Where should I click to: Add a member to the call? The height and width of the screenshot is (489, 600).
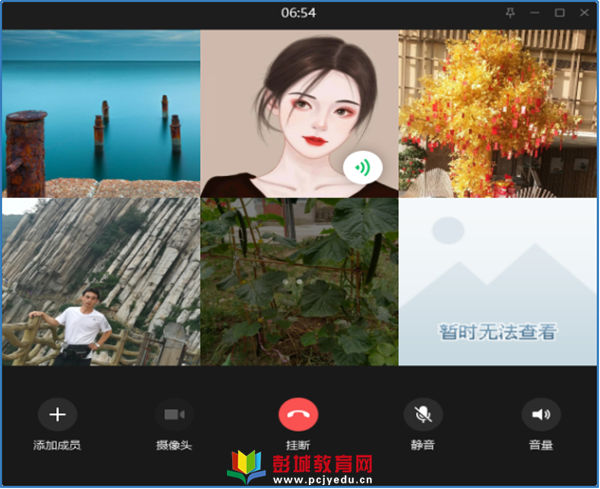point(57,414)
